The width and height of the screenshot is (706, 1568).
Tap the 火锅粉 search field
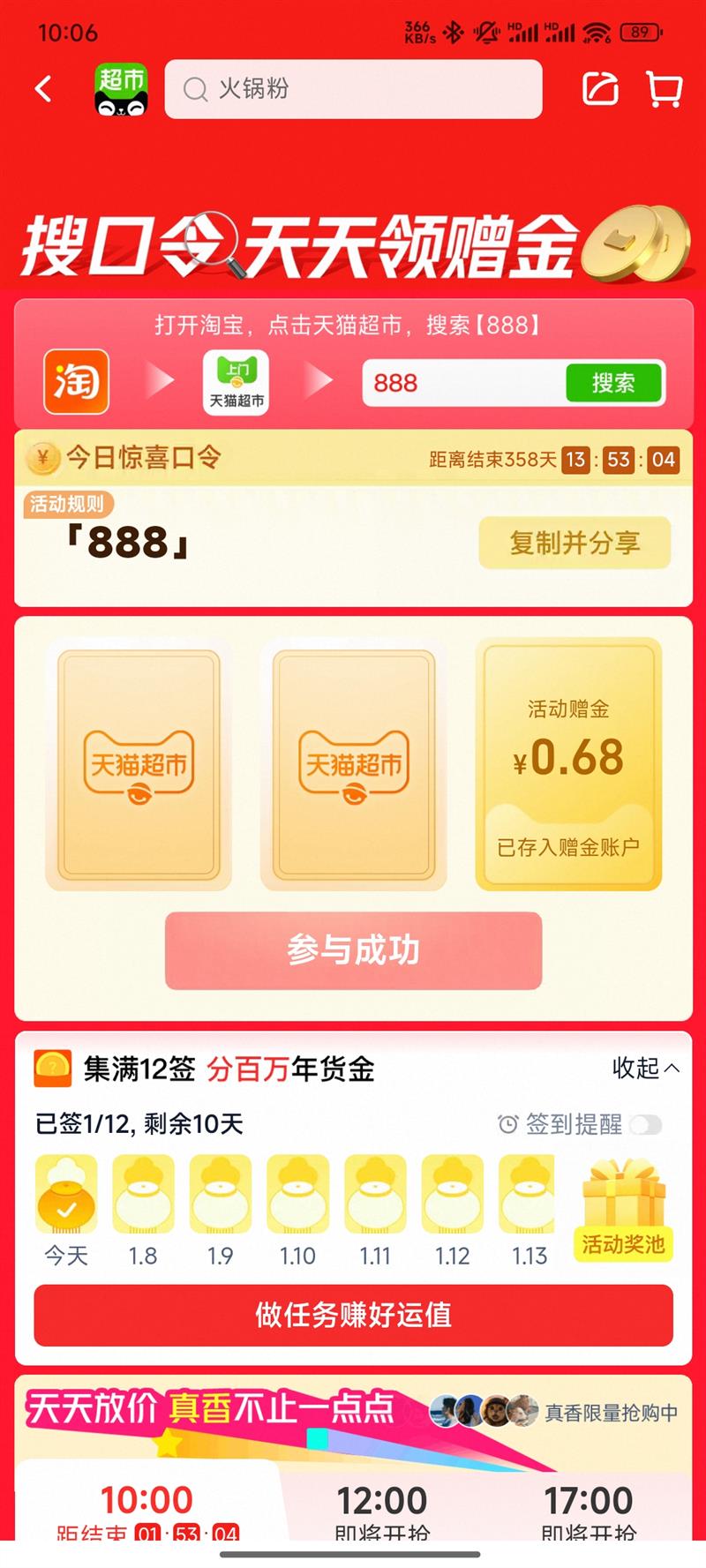pos(353,89)
